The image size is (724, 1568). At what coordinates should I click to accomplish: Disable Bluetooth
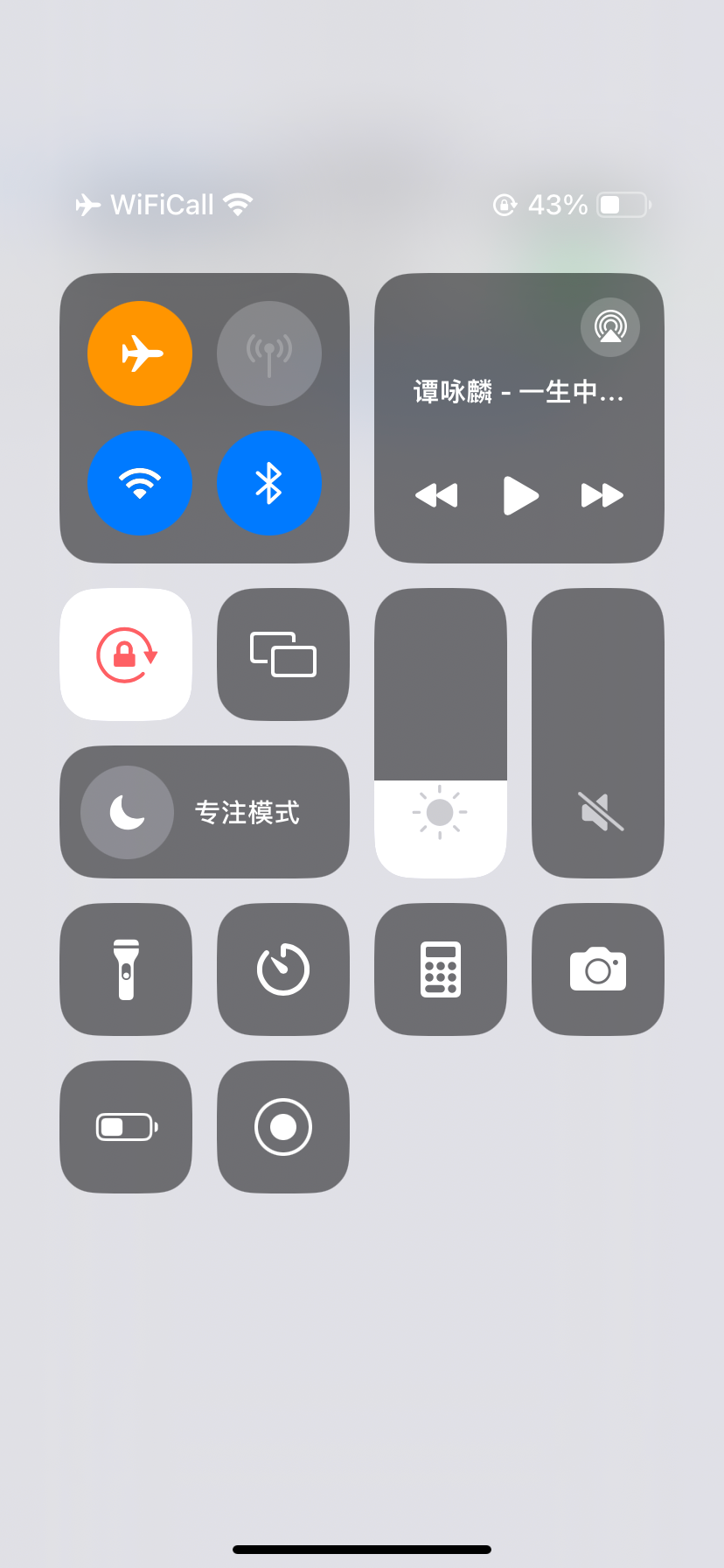[x=269, y=482]
